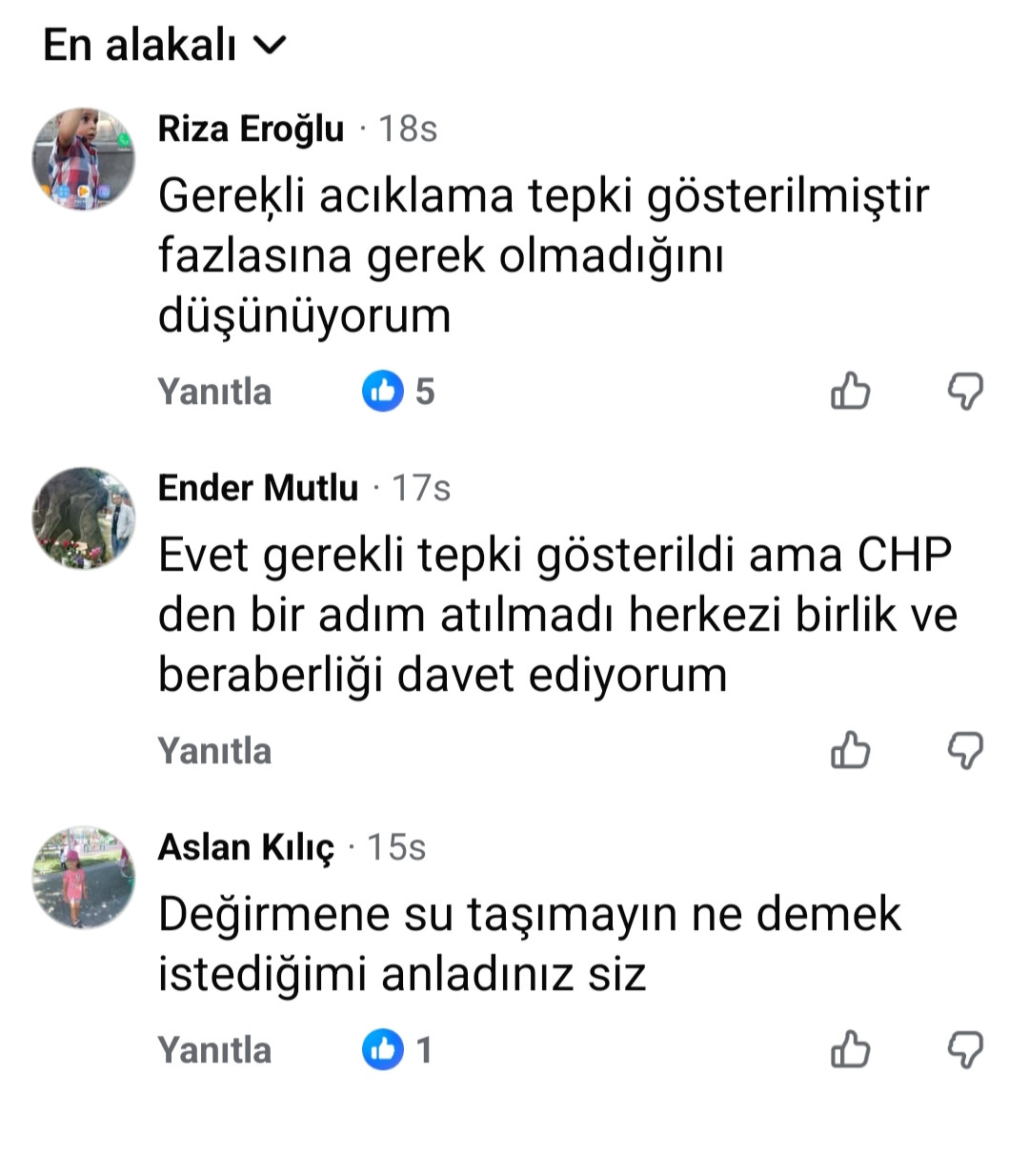Like Aslan Kılıç's comment
The height and width of the screenshot is (1176, 1029).
[850, 1049]
